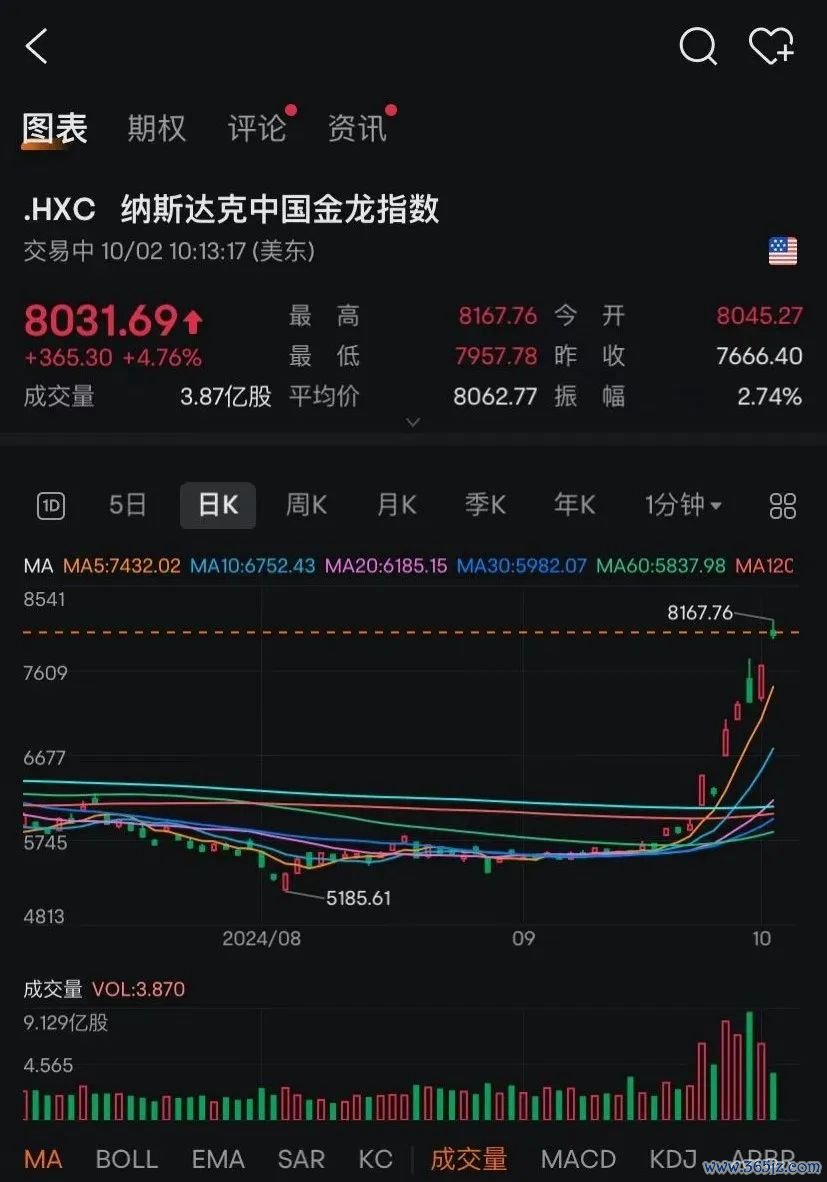Switch to 季K quarterly chart

485,505
